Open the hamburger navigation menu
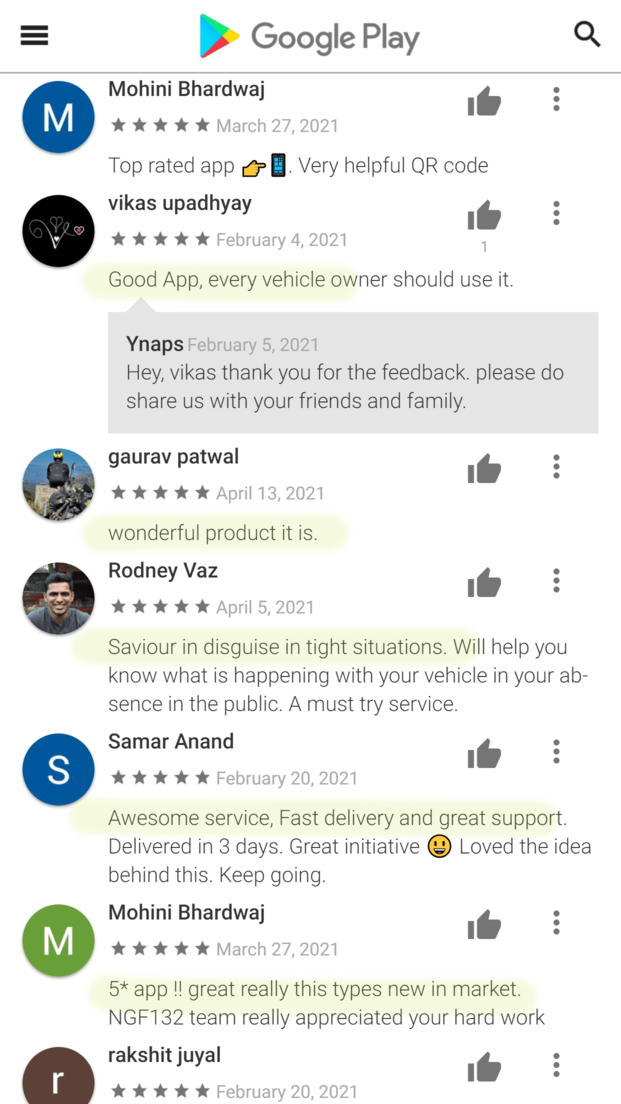621x1104 pixels. click(x=34, y=35)
